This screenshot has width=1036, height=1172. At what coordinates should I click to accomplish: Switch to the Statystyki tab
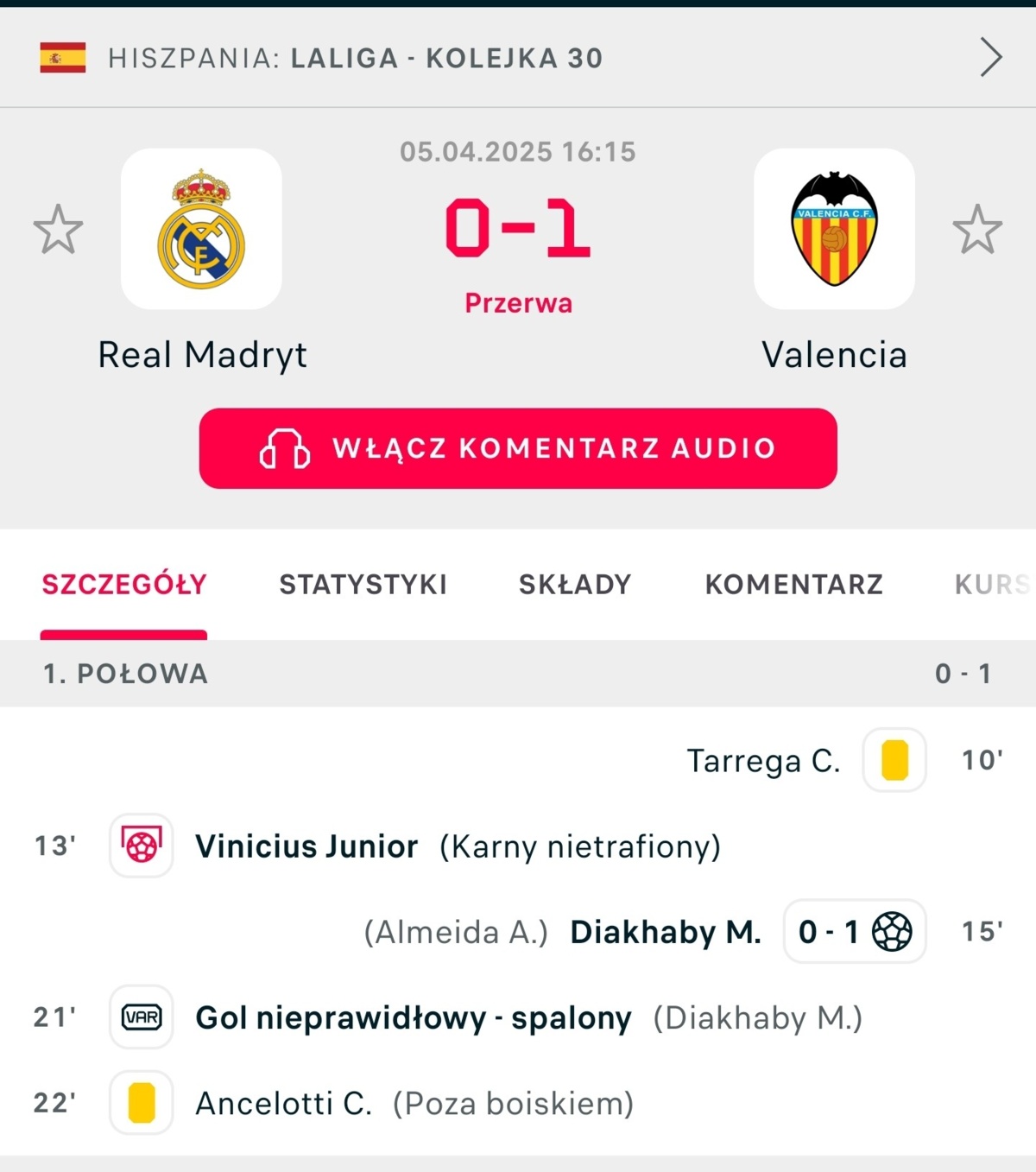(363, 585)
